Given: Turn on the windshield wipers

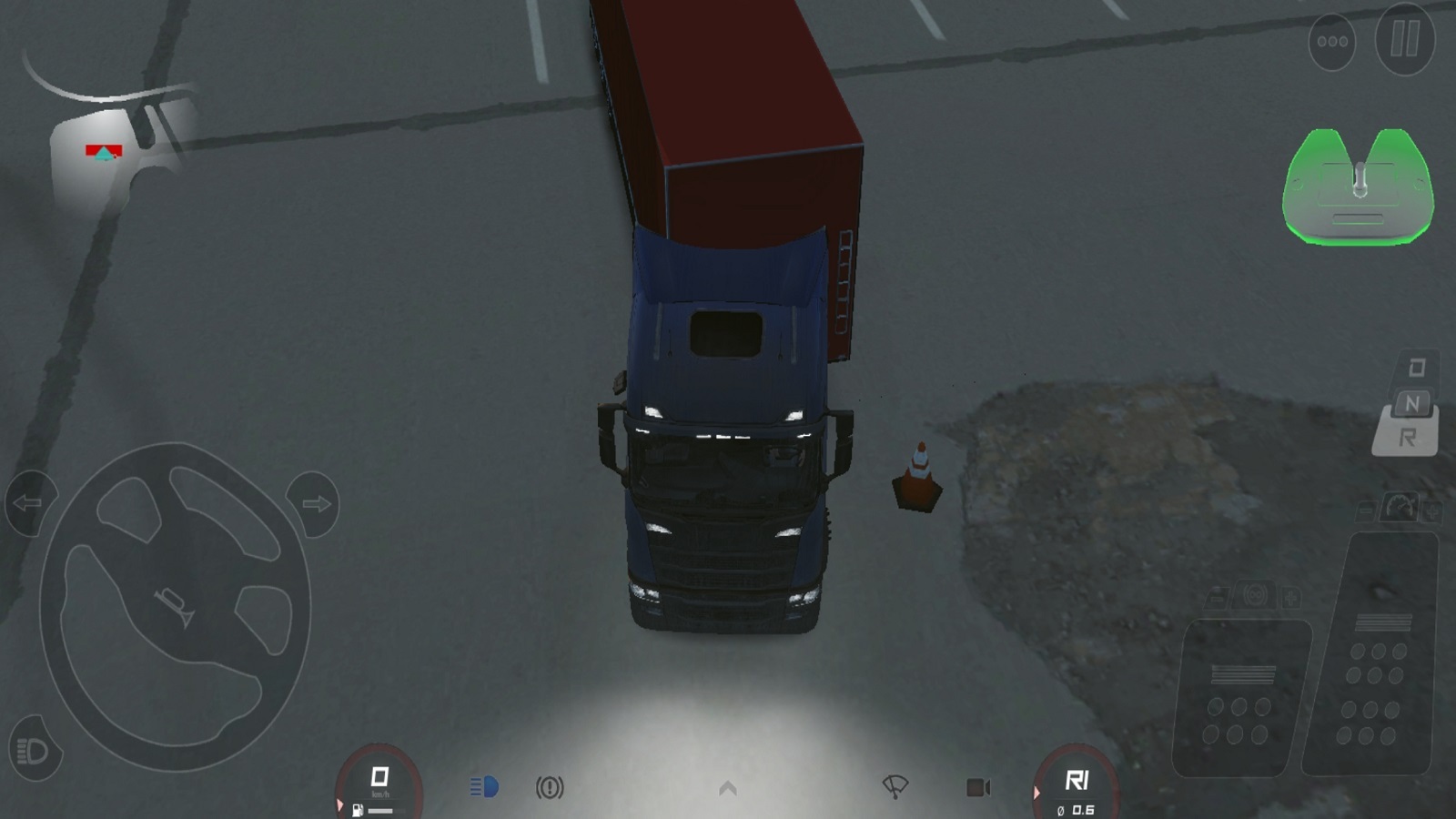Looking at the screenshot, I should [895, 786].
